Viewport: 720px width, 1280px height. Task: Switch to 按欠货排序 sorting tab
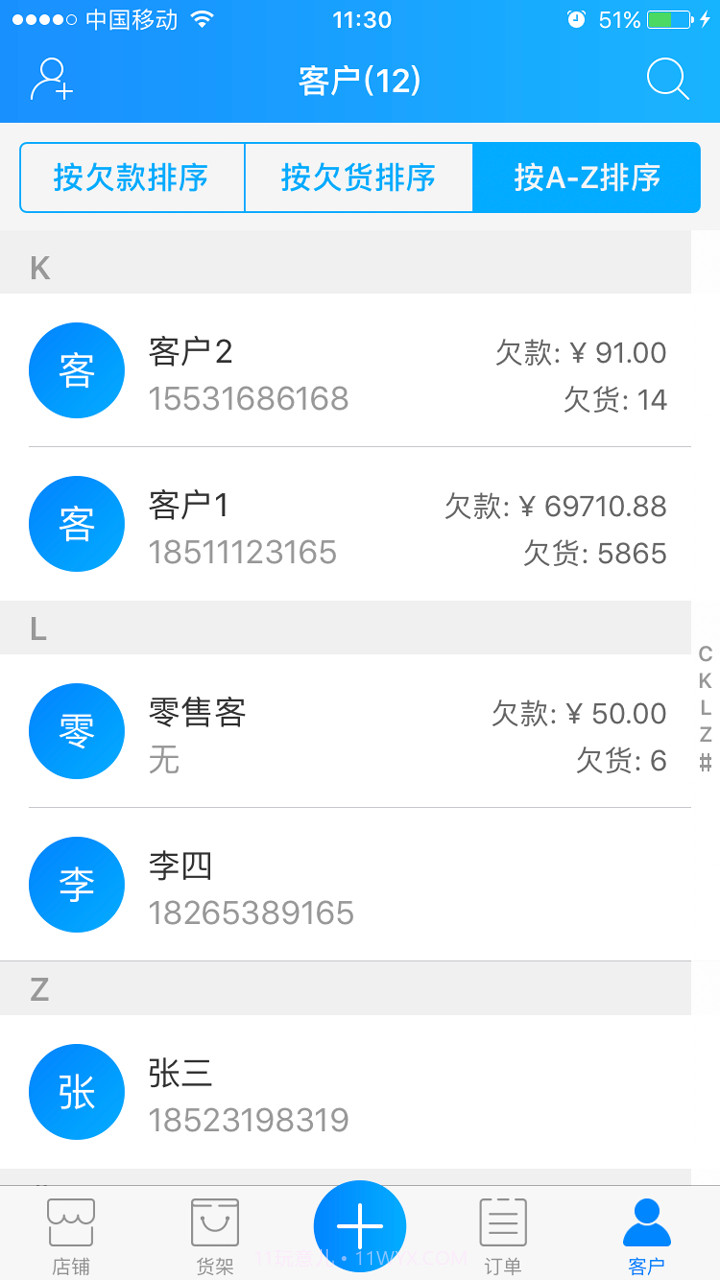click(x=360, y=178)
